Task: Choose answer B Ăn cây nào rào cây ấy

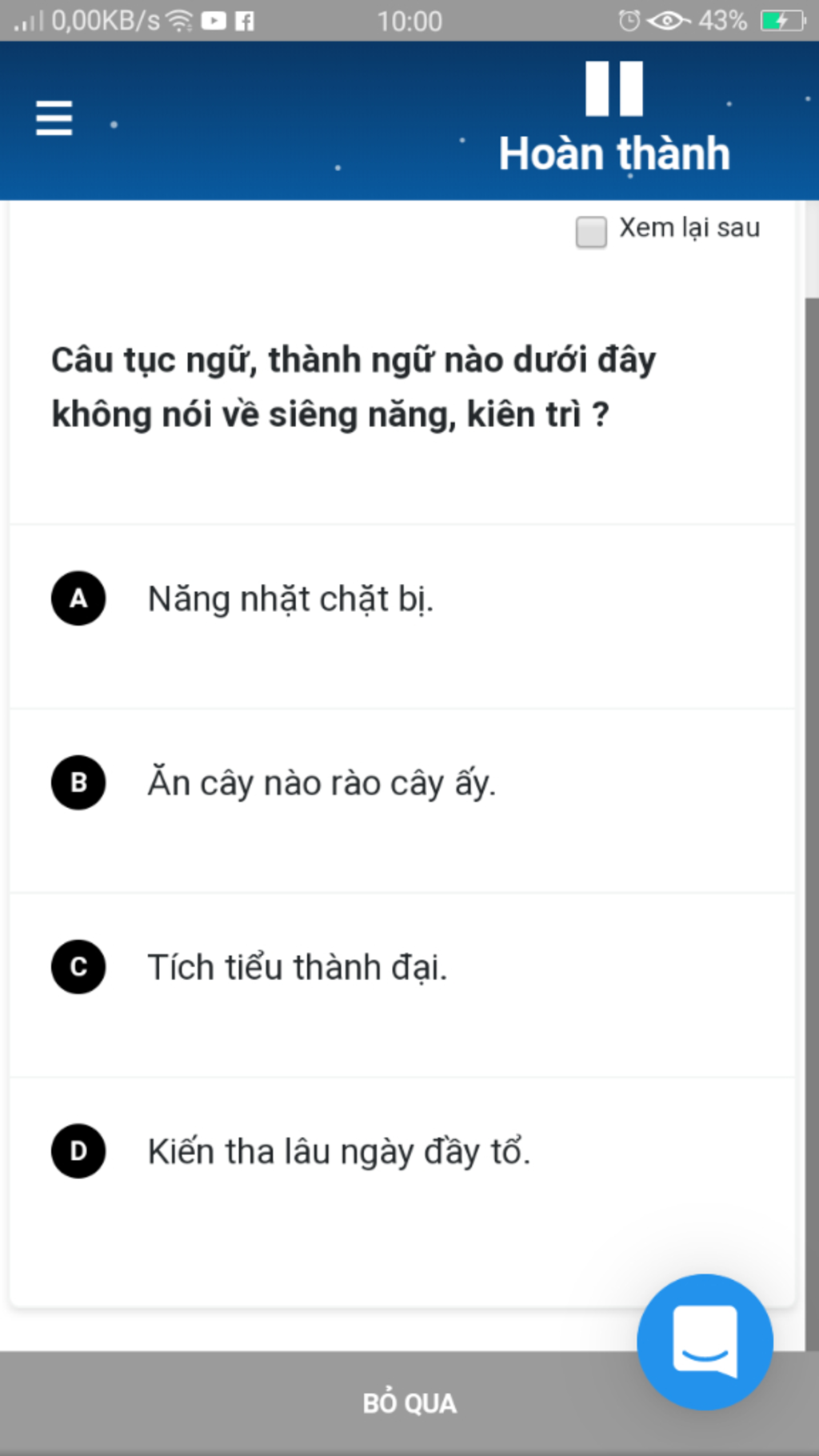Action: [322, 783]
